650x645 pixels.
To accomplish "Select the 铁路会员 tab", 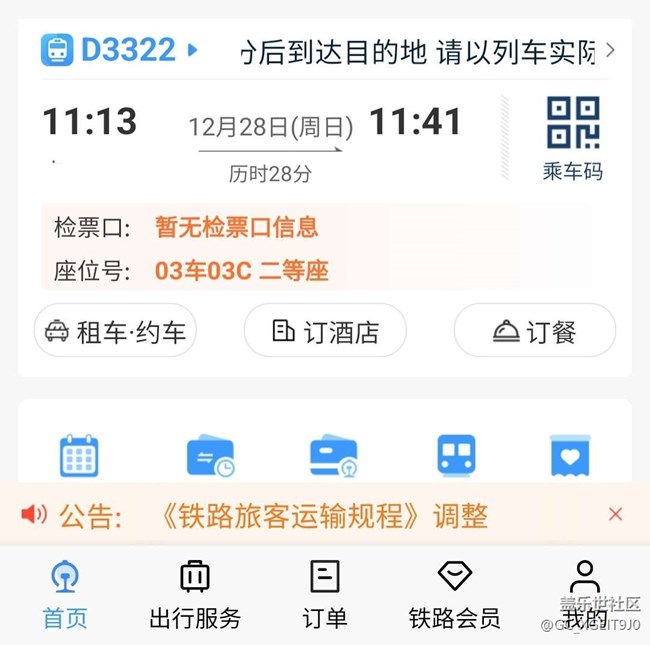I will coord(455,594).
